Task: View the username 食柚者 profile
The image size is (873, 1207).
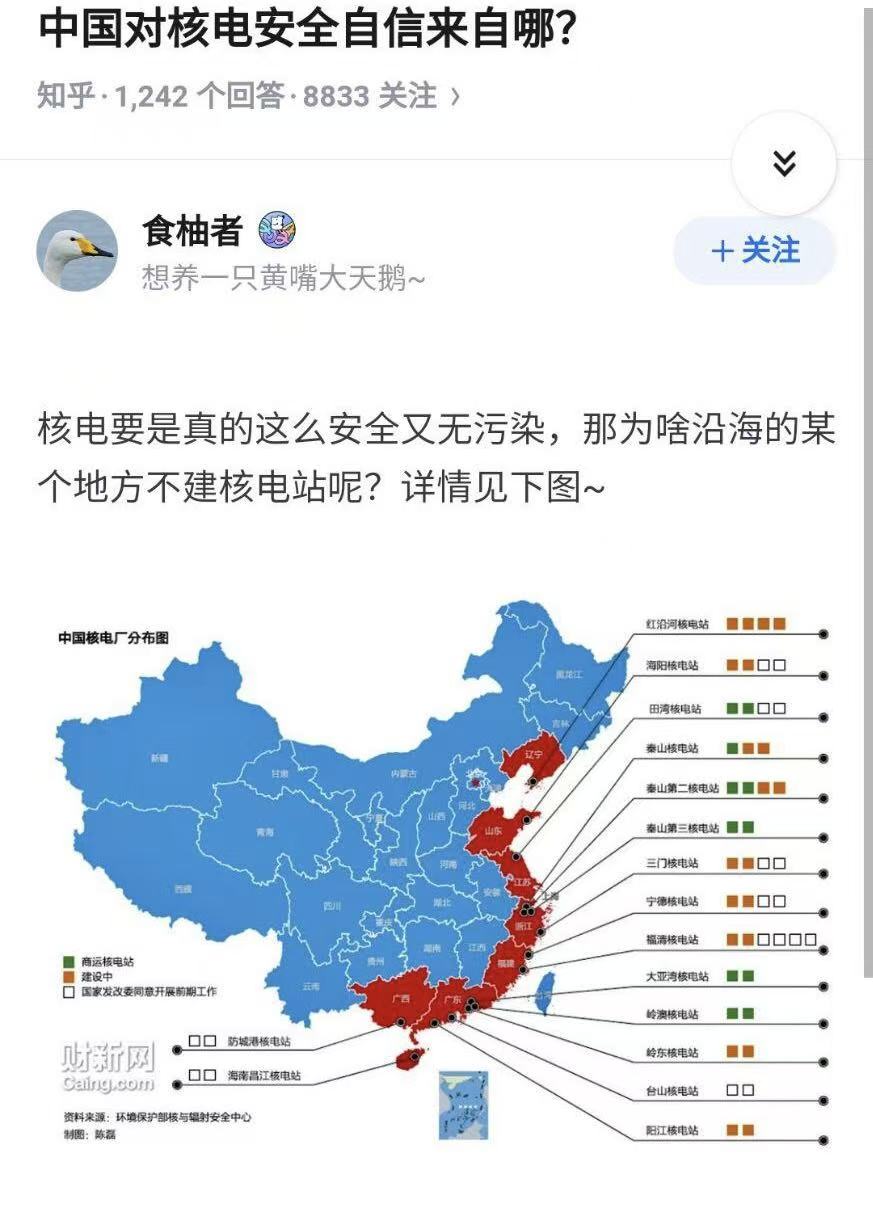Action: click(193, 231)
